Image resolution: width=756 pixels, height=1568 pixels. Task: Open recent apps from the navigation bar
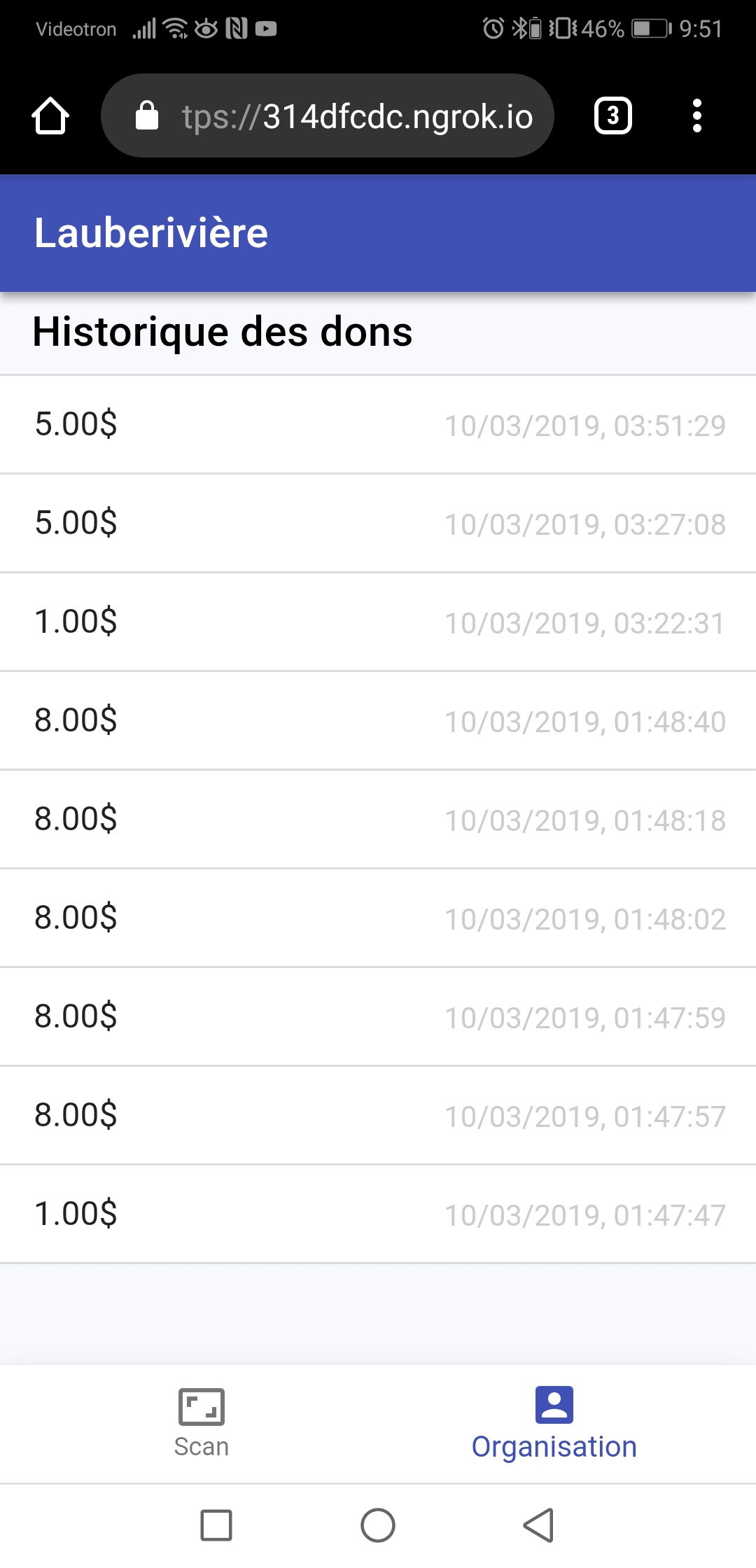point(216,1525)
